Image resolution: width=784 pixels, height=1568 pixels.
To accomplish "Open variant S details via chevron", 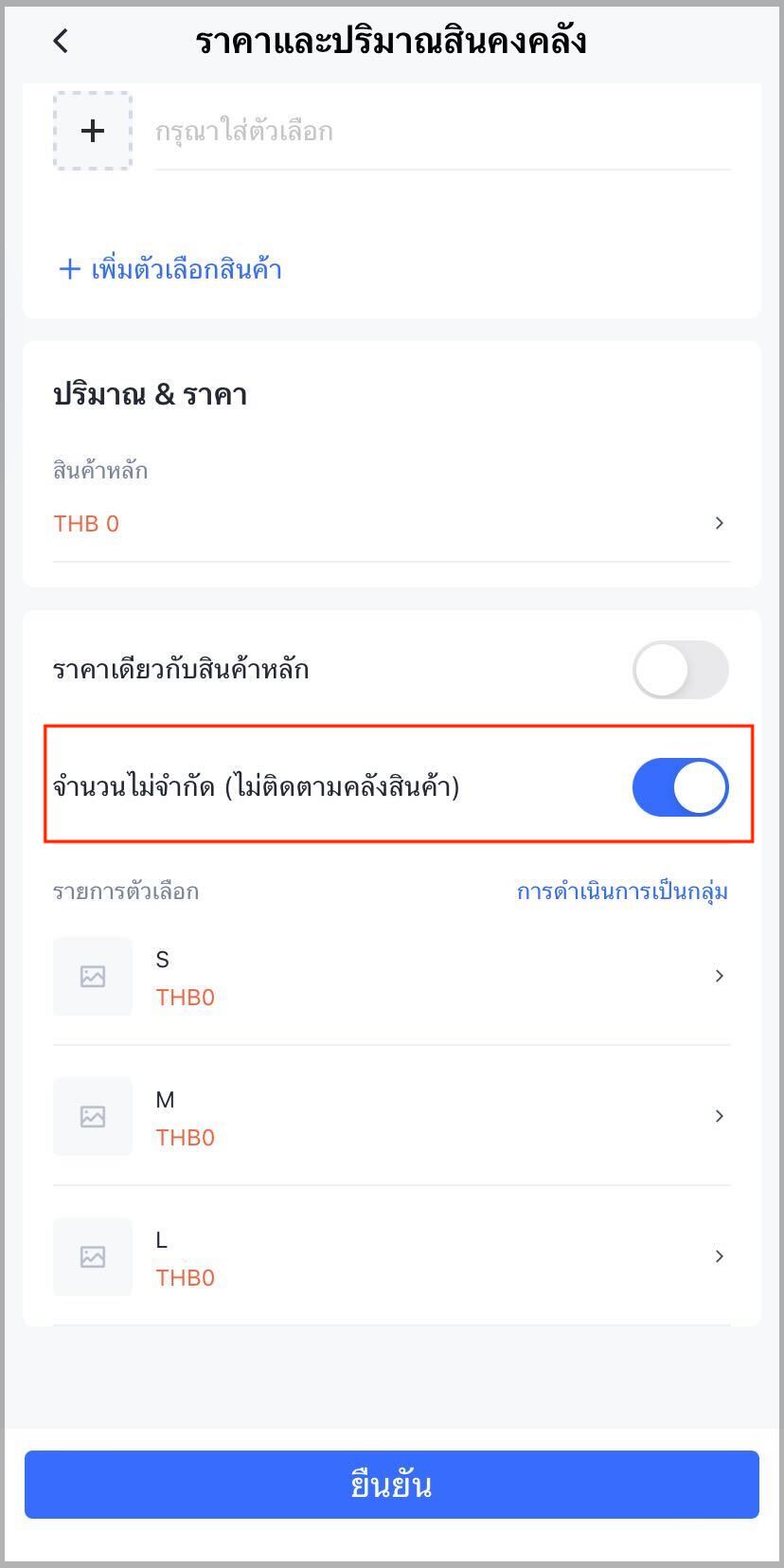I will [719, 976].
